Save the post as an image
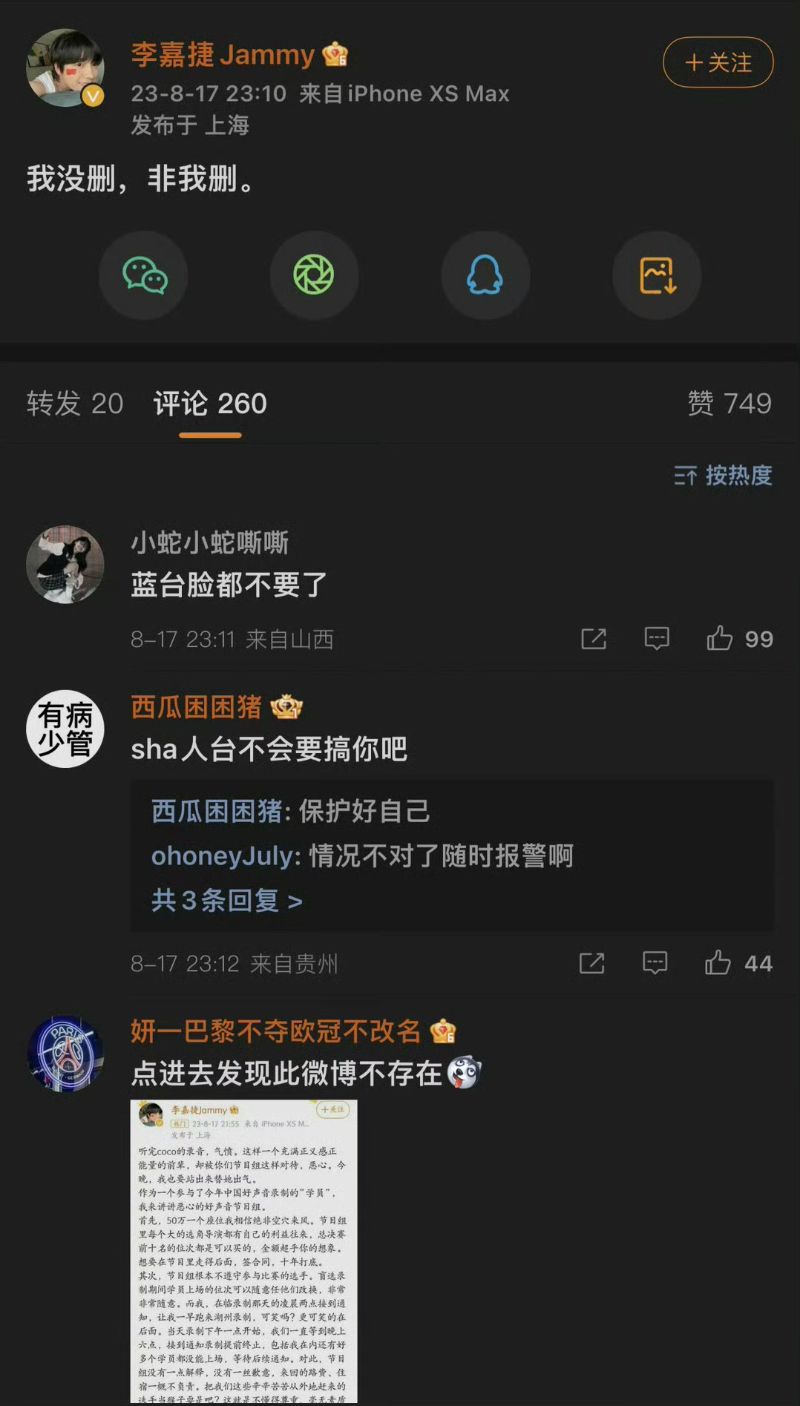 [x=657, y=275]
